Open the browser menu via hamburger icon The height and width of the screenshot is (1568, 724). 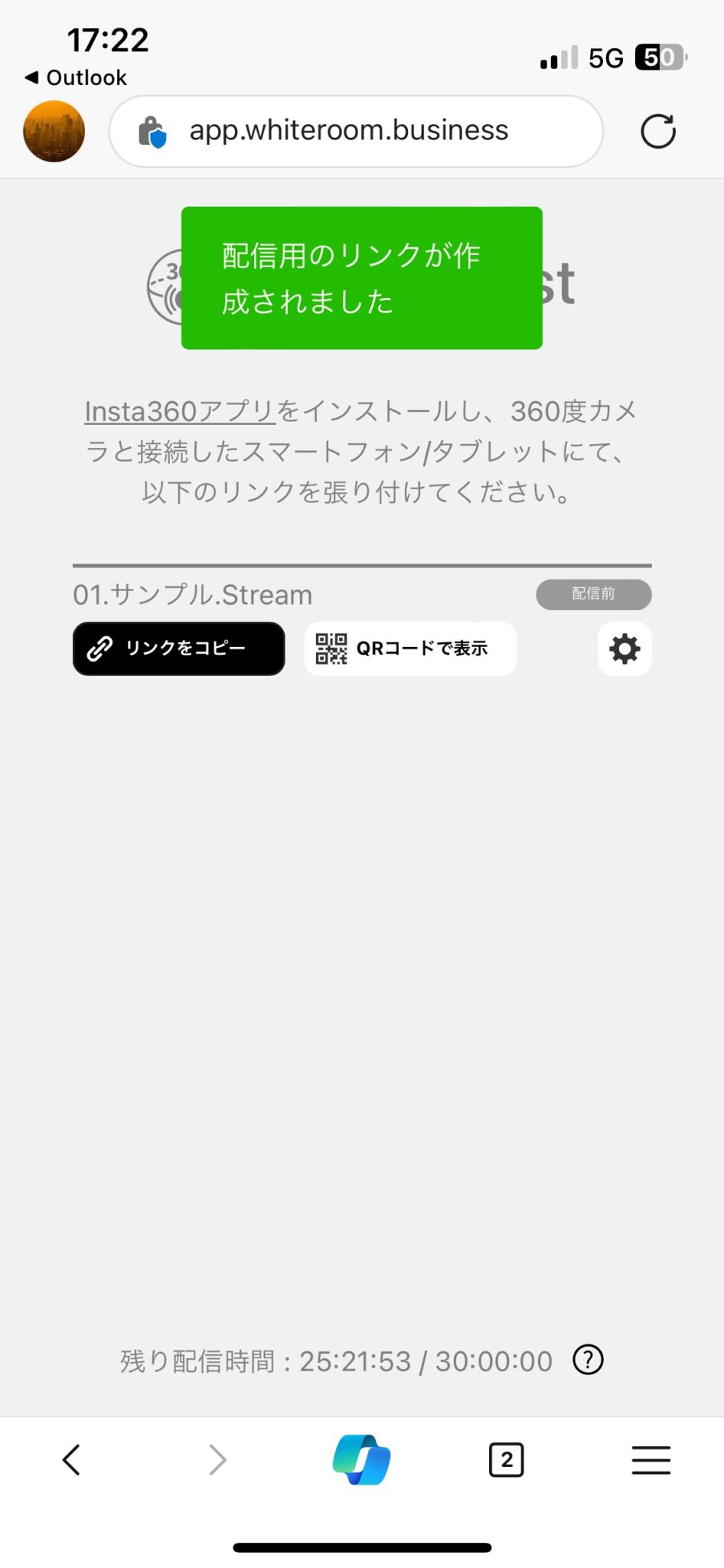(x=650, y=1459)
